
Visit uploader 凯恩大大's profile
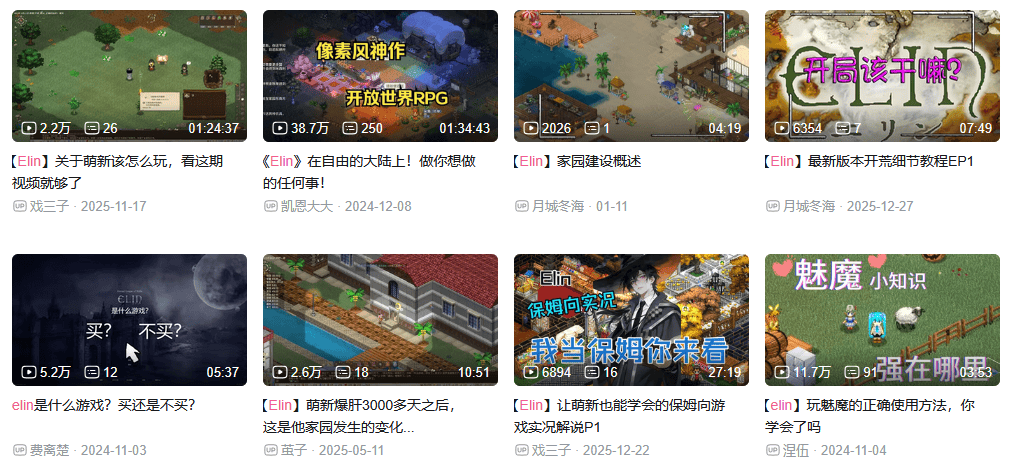[308, 206]
